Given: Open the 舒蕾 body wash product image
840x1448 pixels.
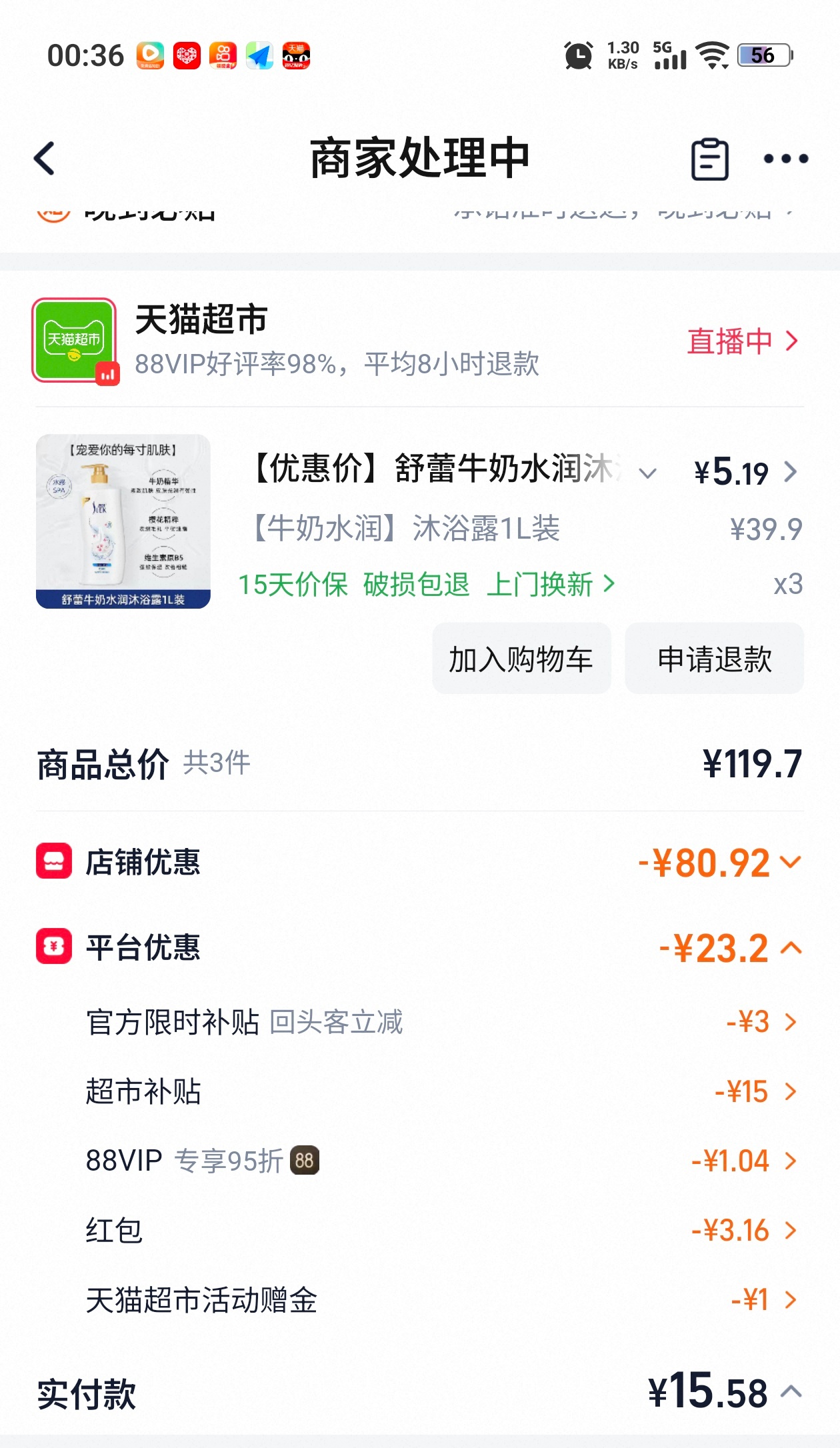Looking at the screenshot, I should pos(123,521).
